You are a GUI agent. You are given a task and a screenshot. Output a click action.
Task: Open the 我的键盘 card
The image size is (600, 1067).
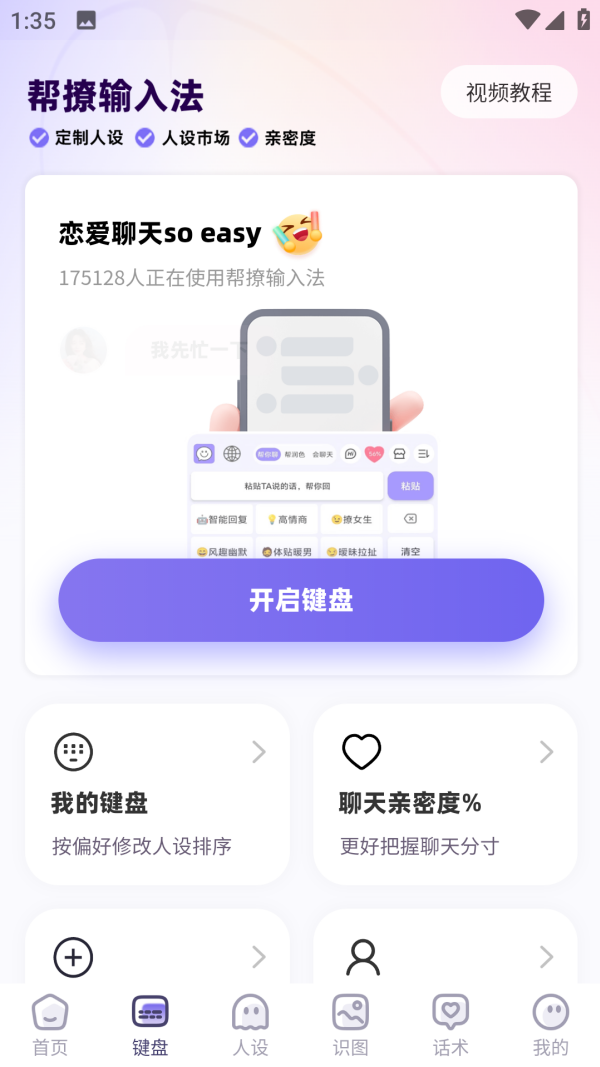[157, 795]
